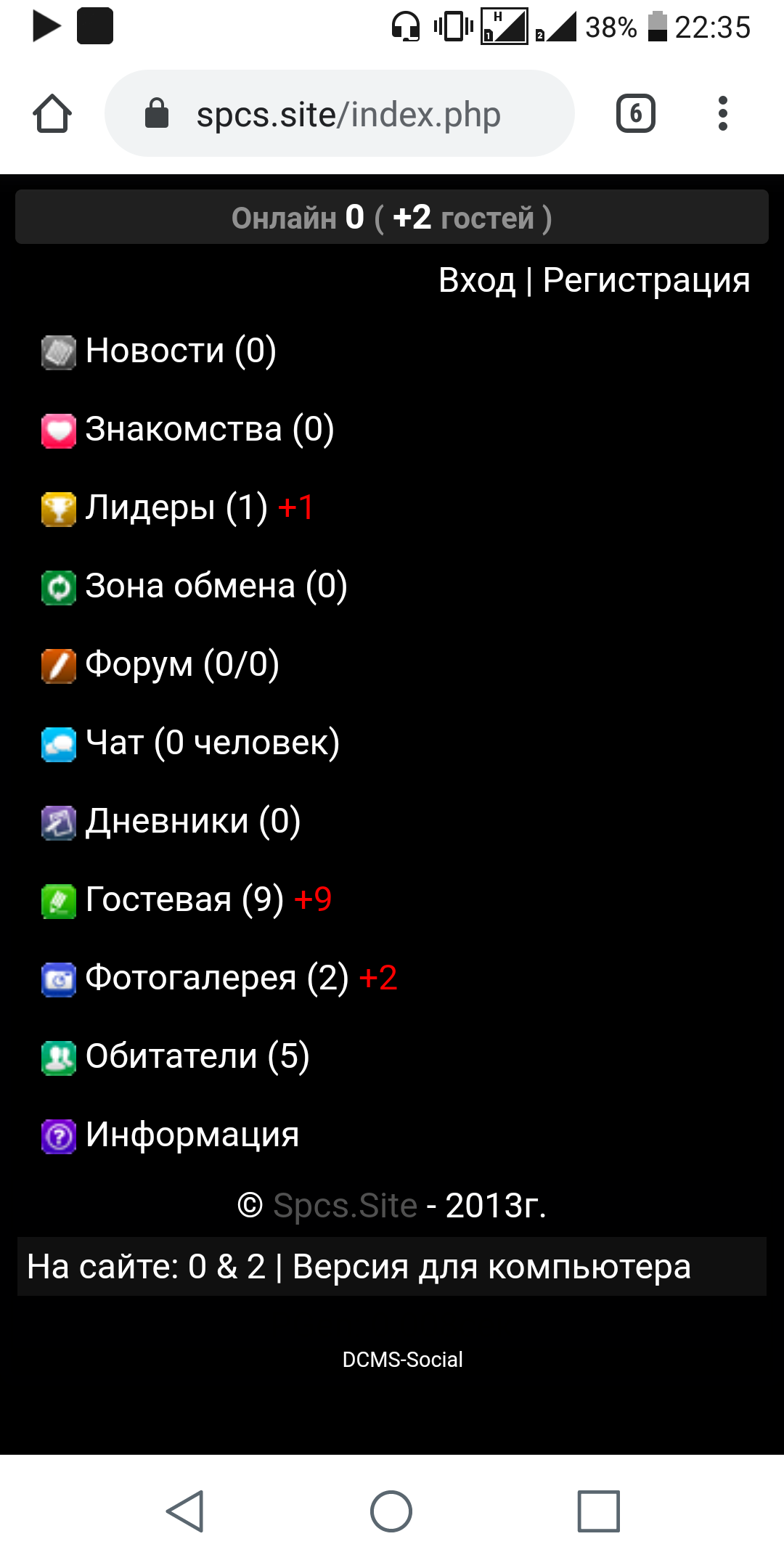Browse the Фотогалерея
The height and width of the screenshot is (1568, 784).
coord(216,978)
